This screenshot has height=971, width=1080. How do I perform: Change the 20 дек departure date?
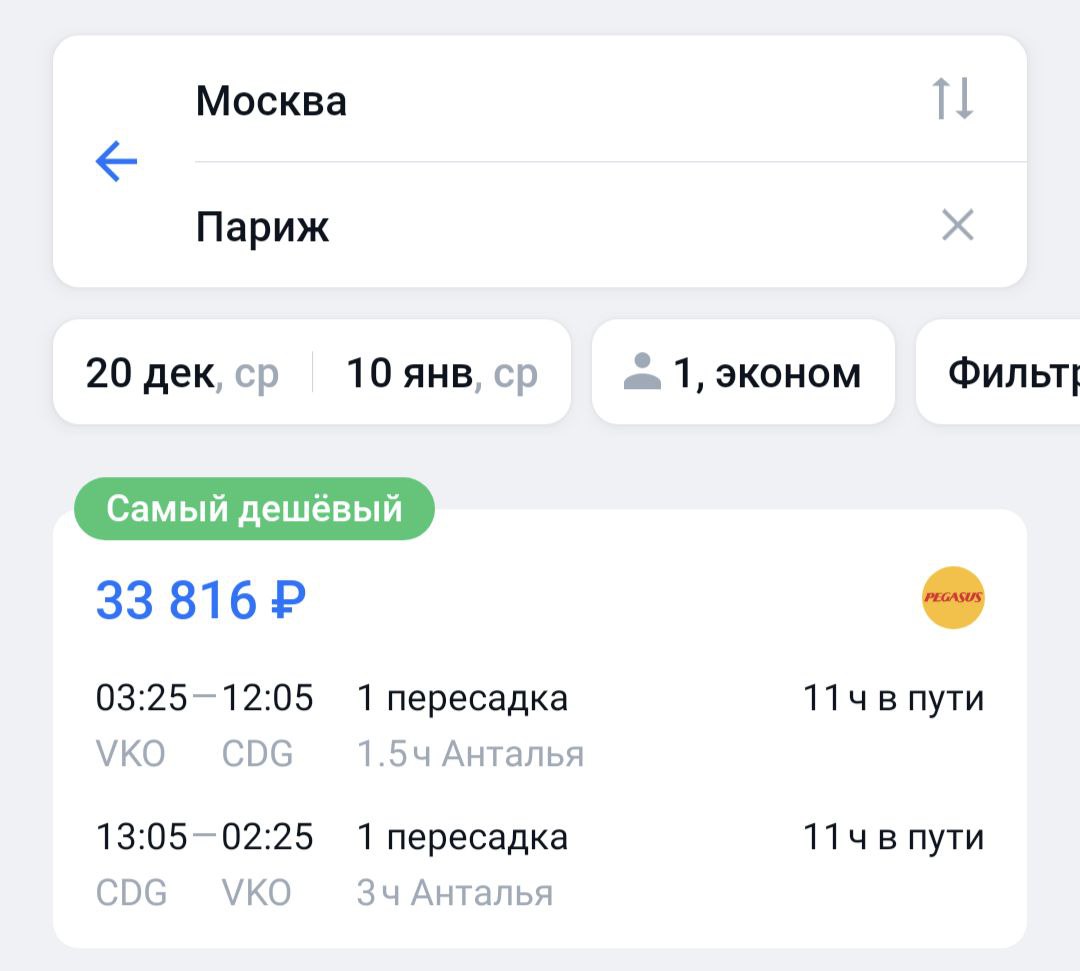(x=182, y=373)
